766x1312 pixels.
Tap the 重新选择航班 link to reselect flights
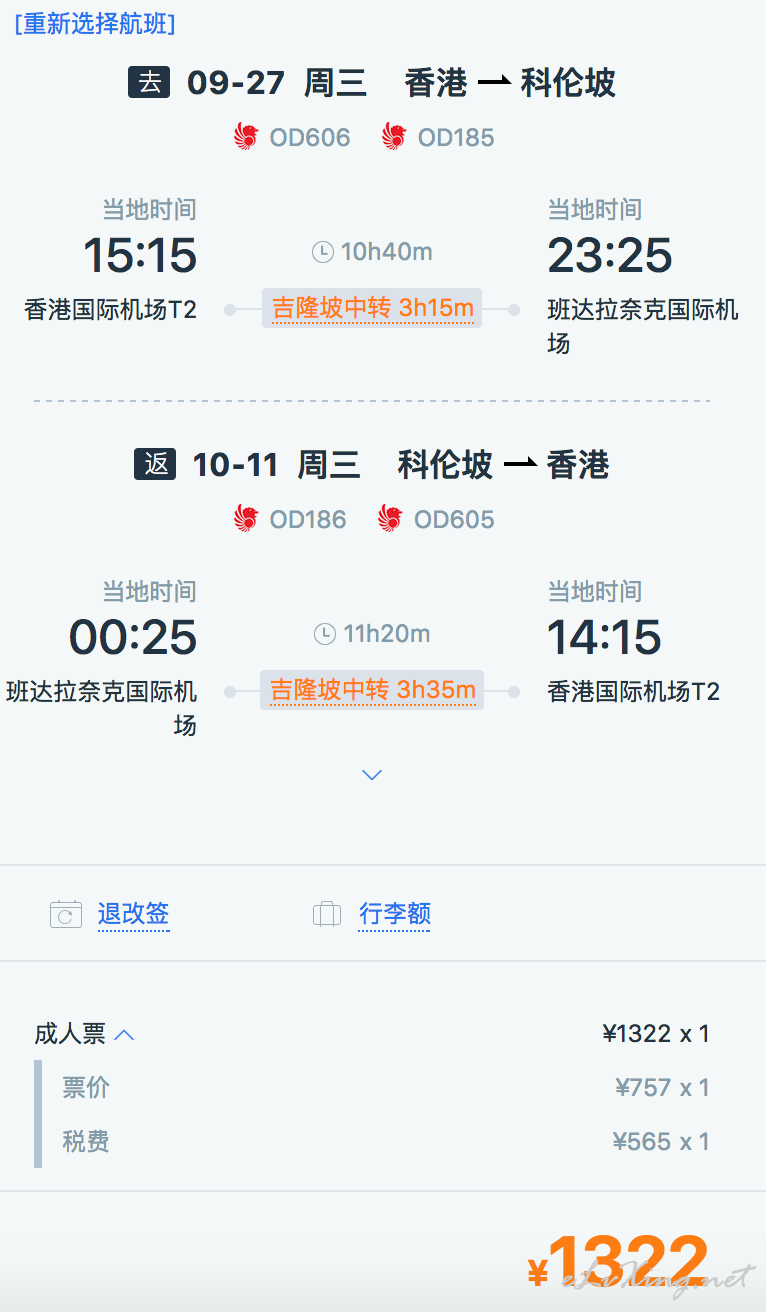95,24
